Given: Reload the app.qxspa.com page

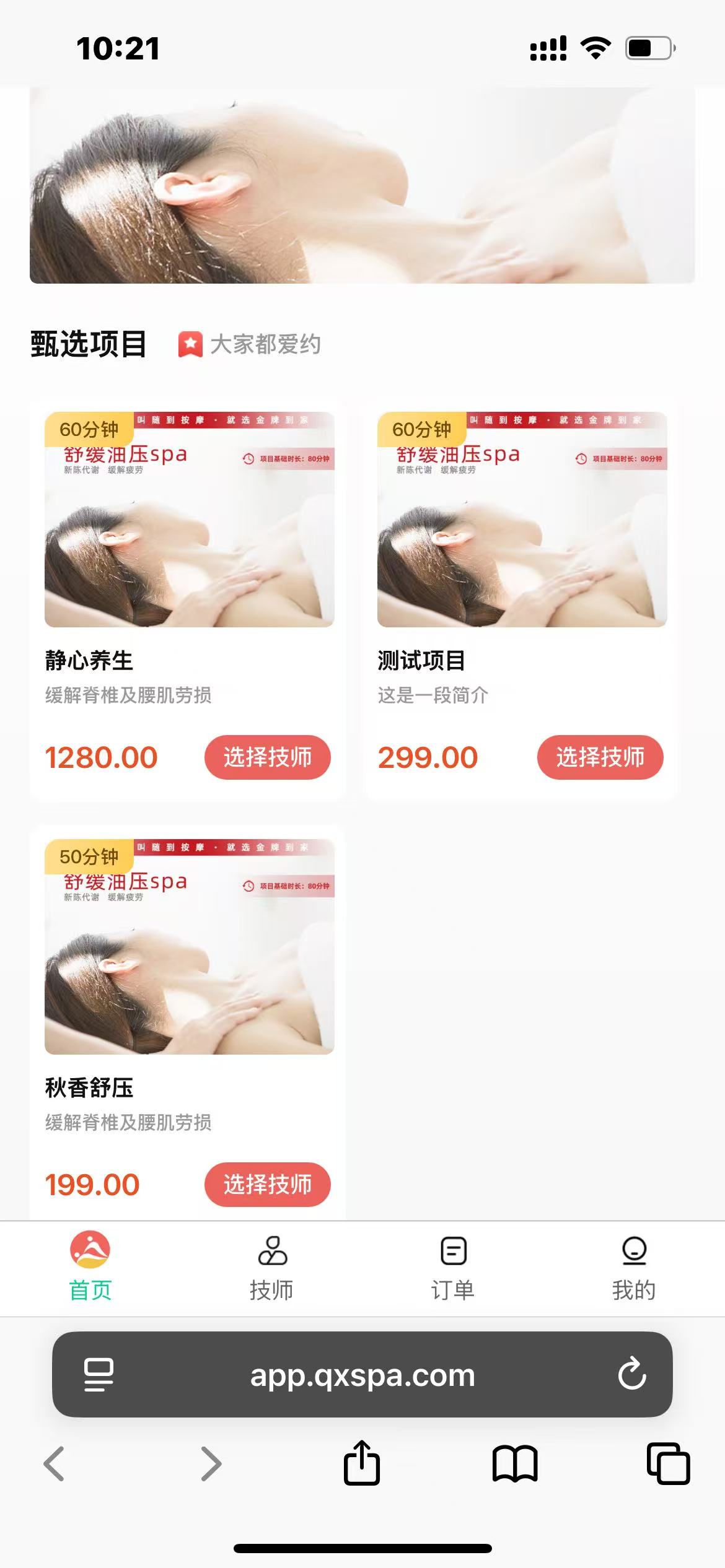Looking at the screenshot, I should click(632, 1374).
